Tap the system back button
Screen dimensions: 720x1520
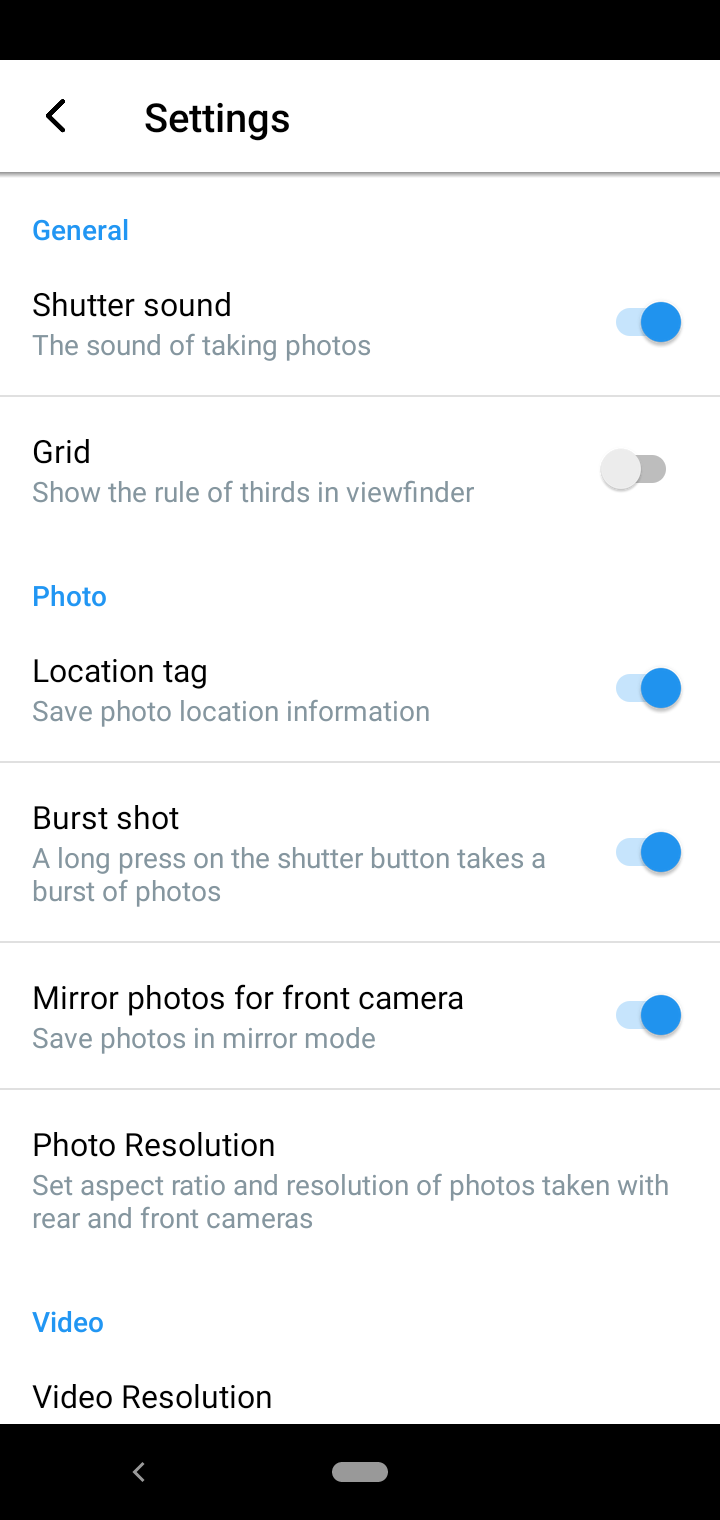pyautogui.click(x=139, y=1472)
